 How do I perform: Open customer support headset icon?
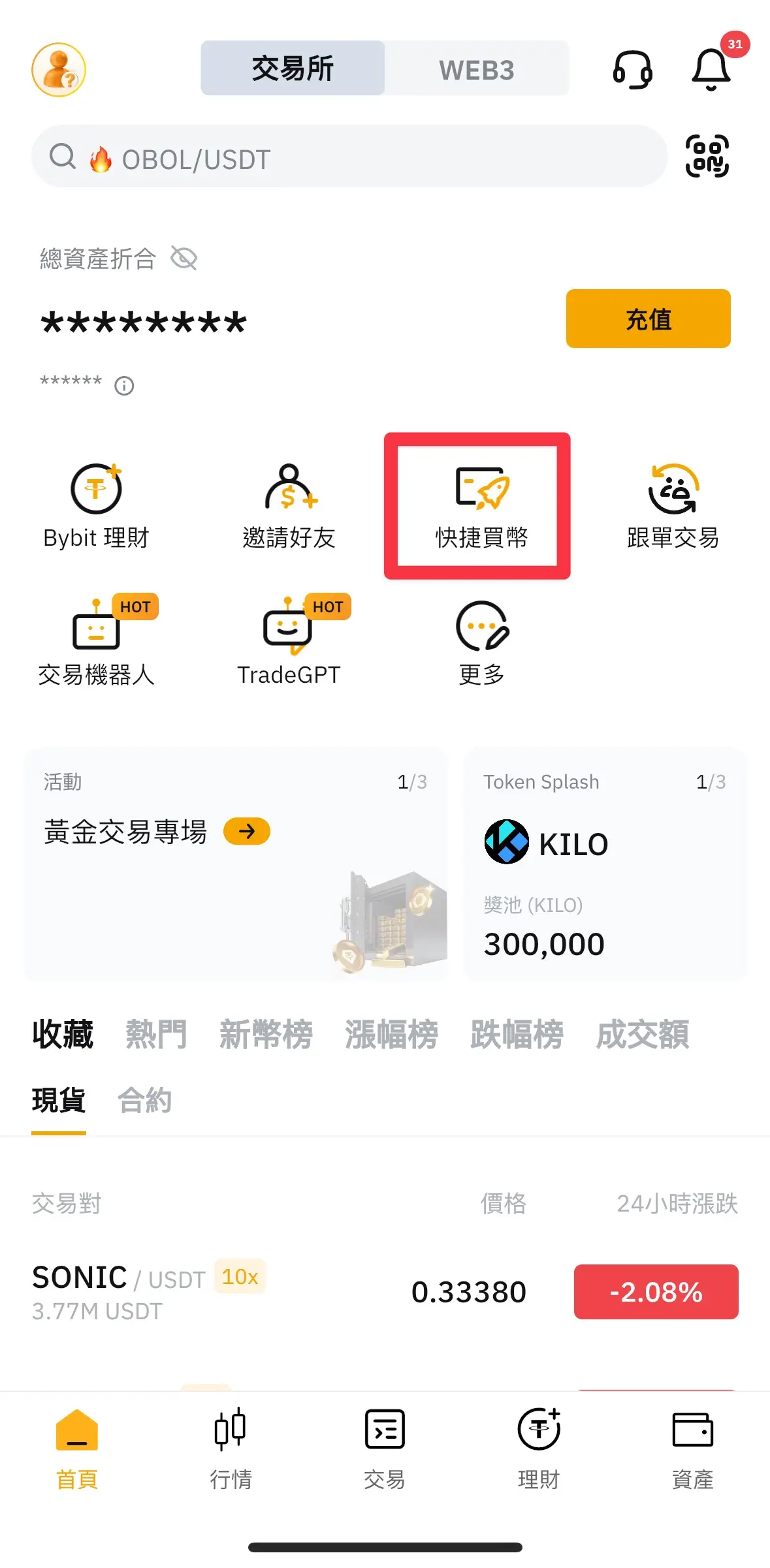(x=632, y=69)
